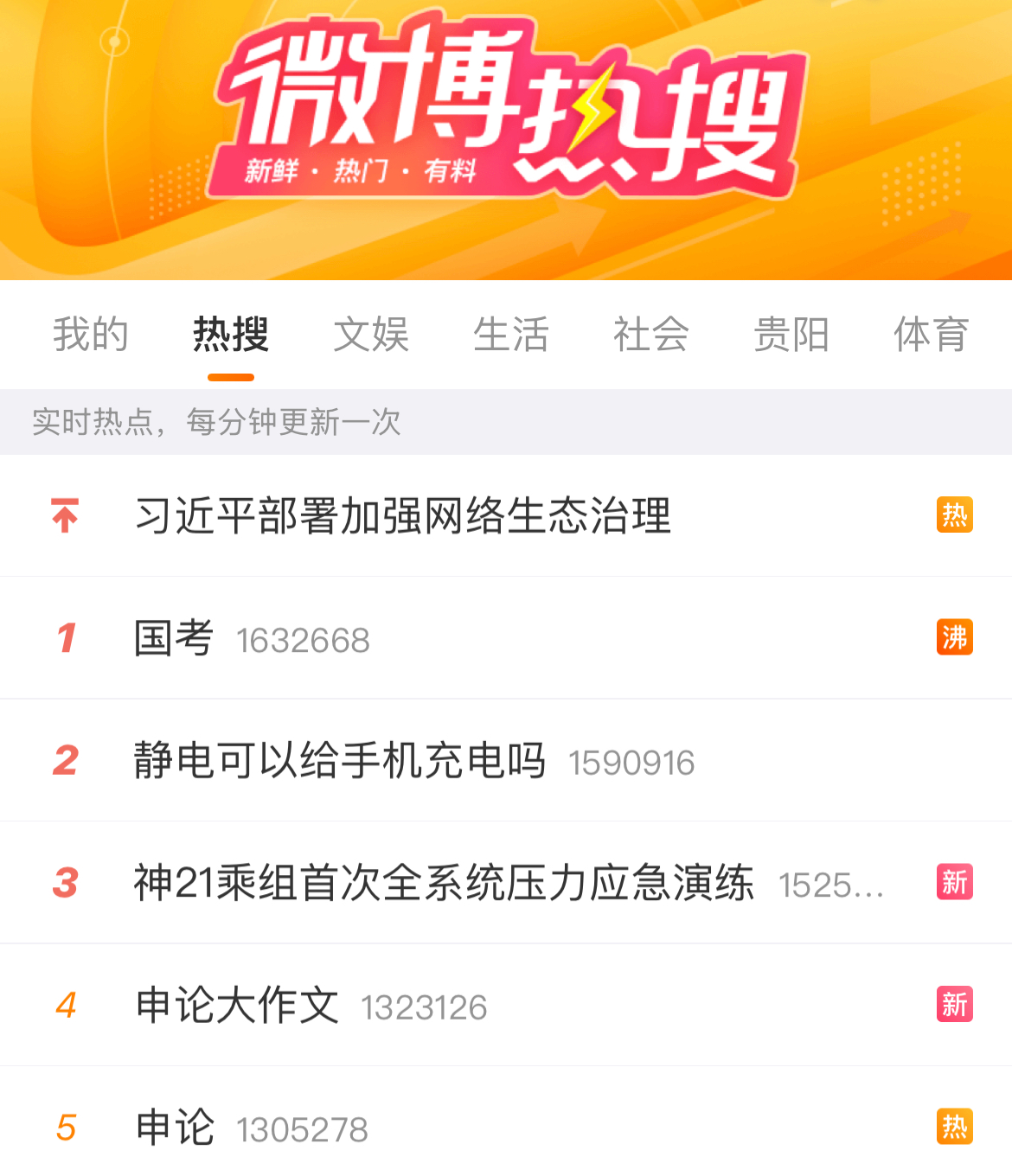Switch to the 文娱 tab
Screen dimensions: 1012x1176
pos(371,335)
